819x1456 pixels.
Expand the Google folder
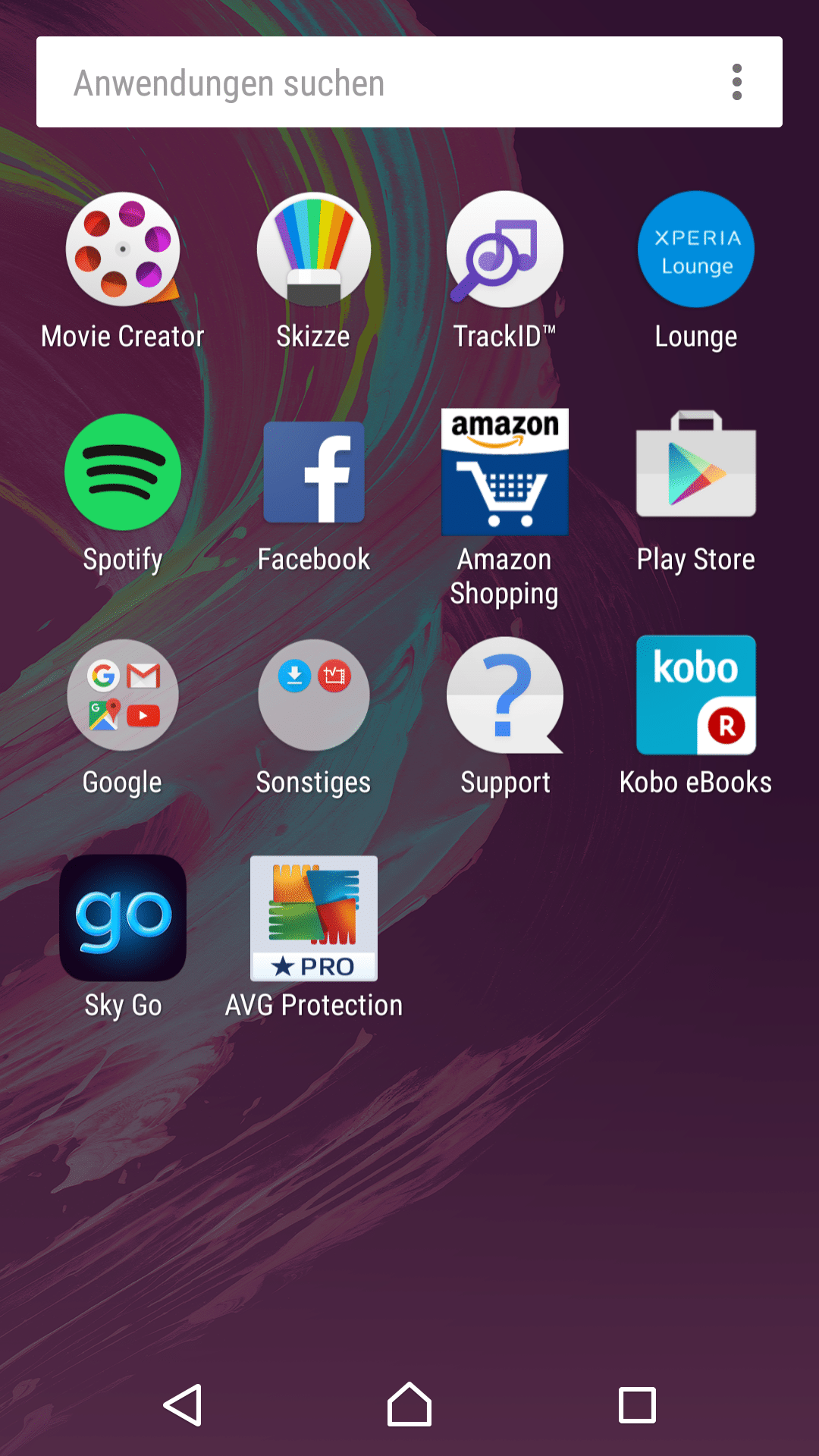point(123,695)
